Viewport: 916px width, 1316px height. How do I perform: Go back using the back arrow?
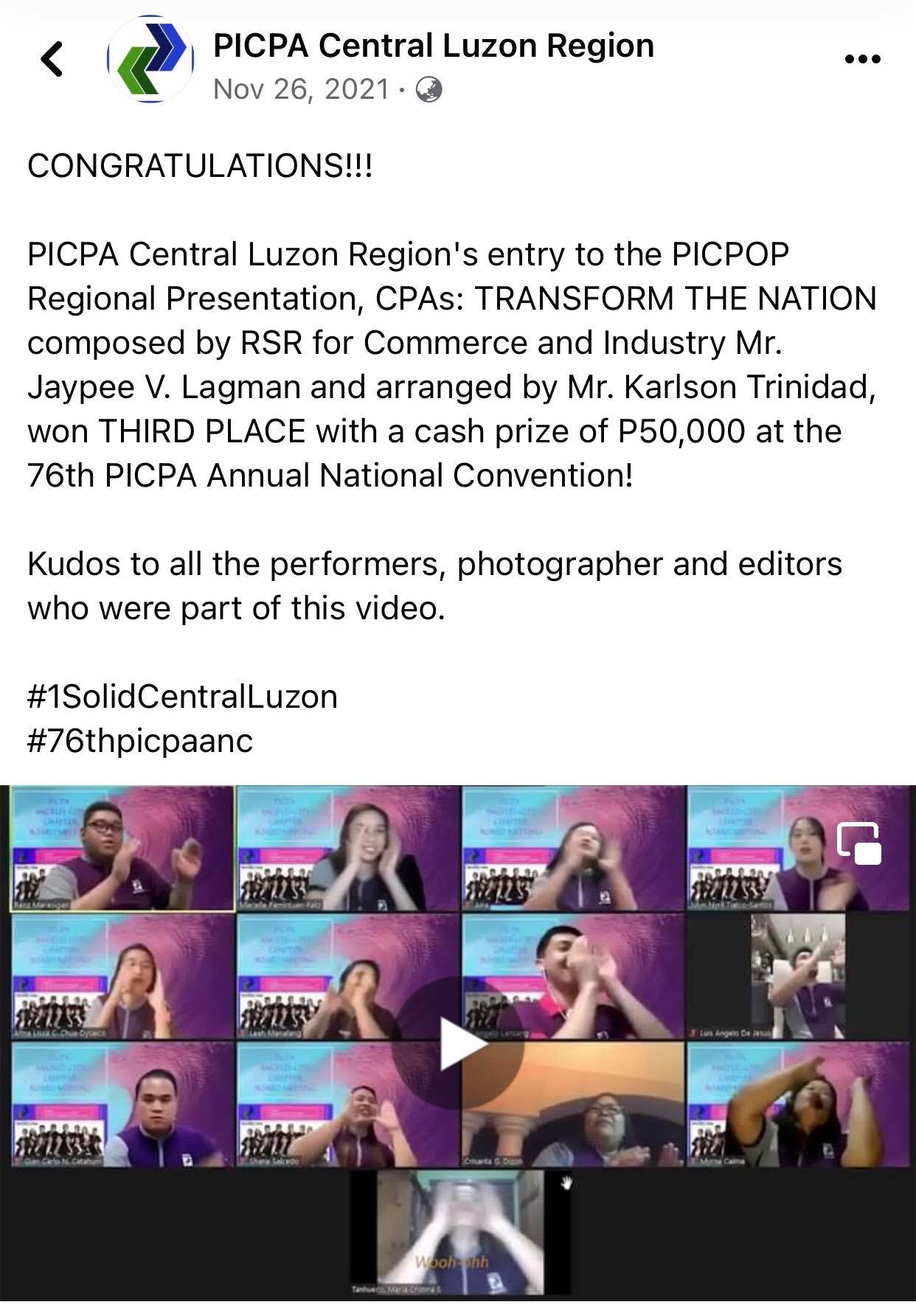point(52,60)
